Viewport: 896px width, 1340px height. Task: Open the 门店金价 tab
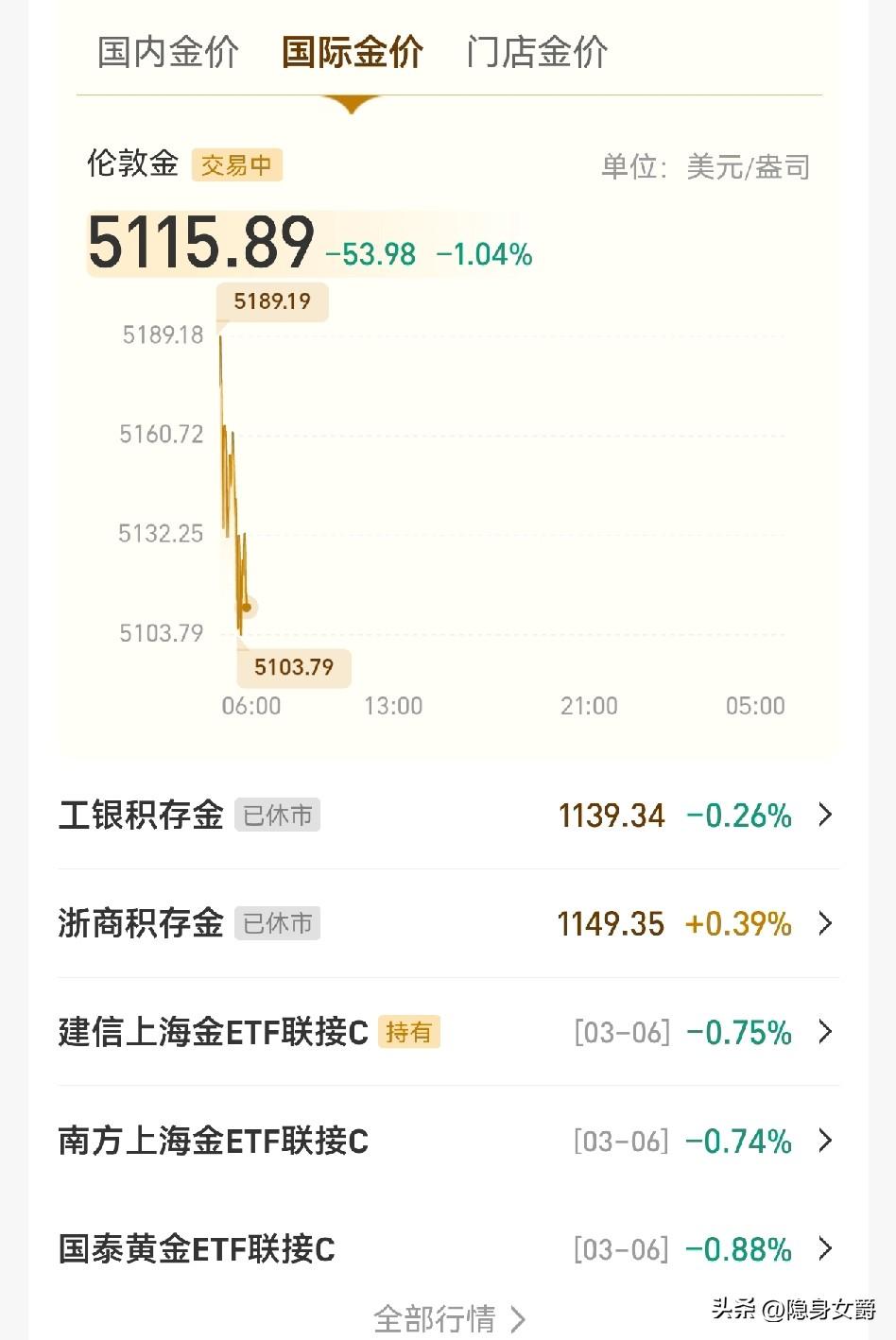coord(537,52)
